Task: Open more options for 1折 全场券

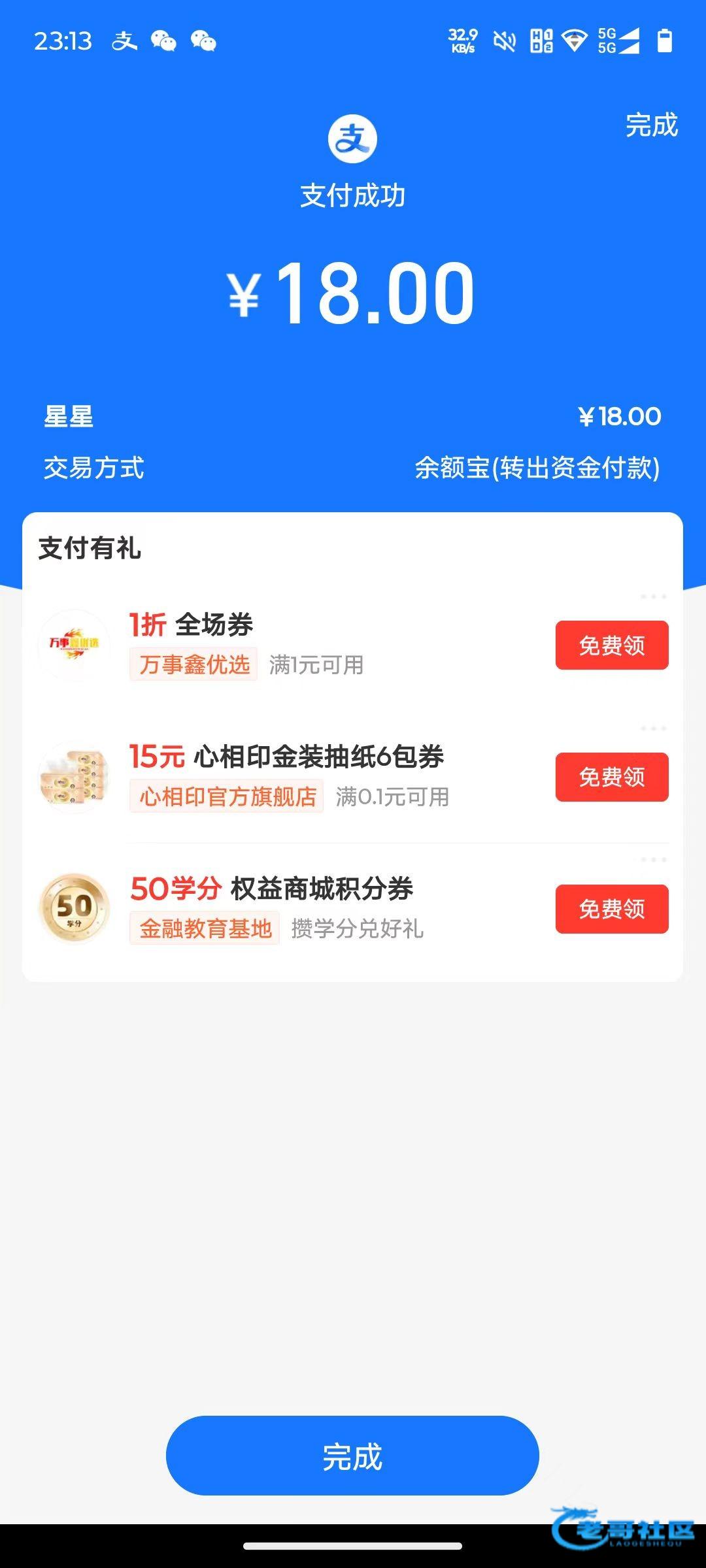Action: (x=653, y=596)
